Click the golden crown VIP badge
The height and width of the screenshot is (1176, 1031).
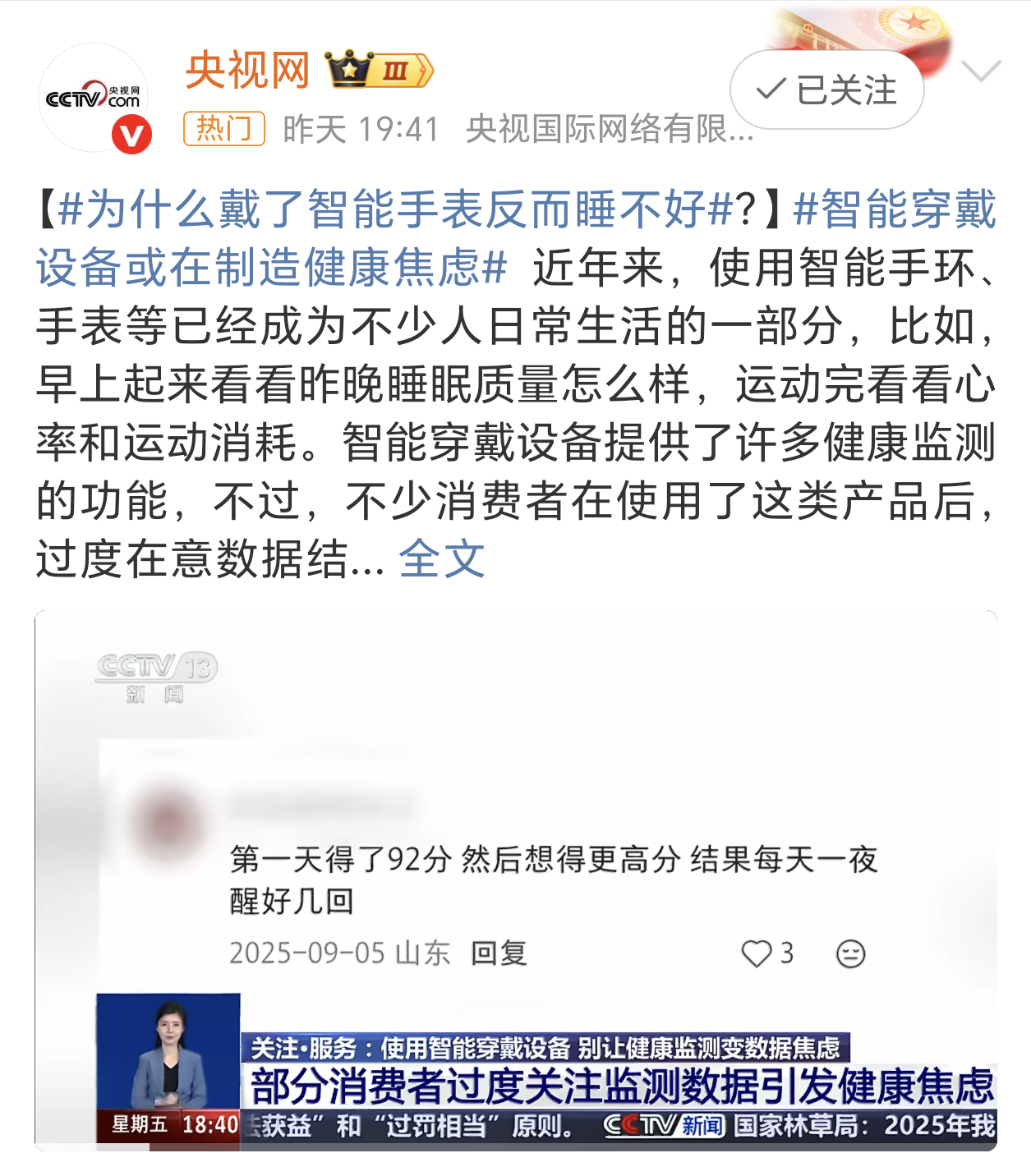pyautogui.click(x=349, y=71)
